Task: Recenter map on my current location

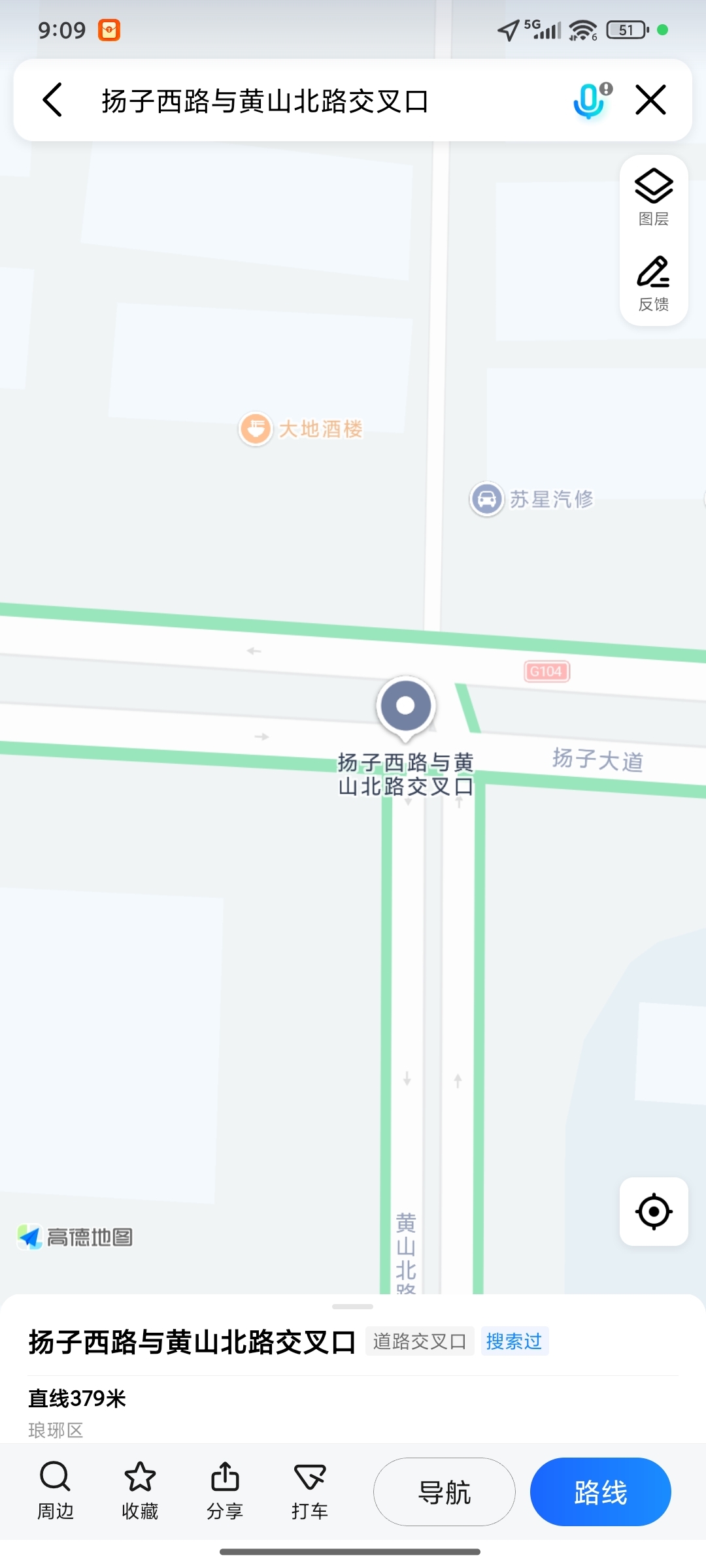Action: (654, 1212)
